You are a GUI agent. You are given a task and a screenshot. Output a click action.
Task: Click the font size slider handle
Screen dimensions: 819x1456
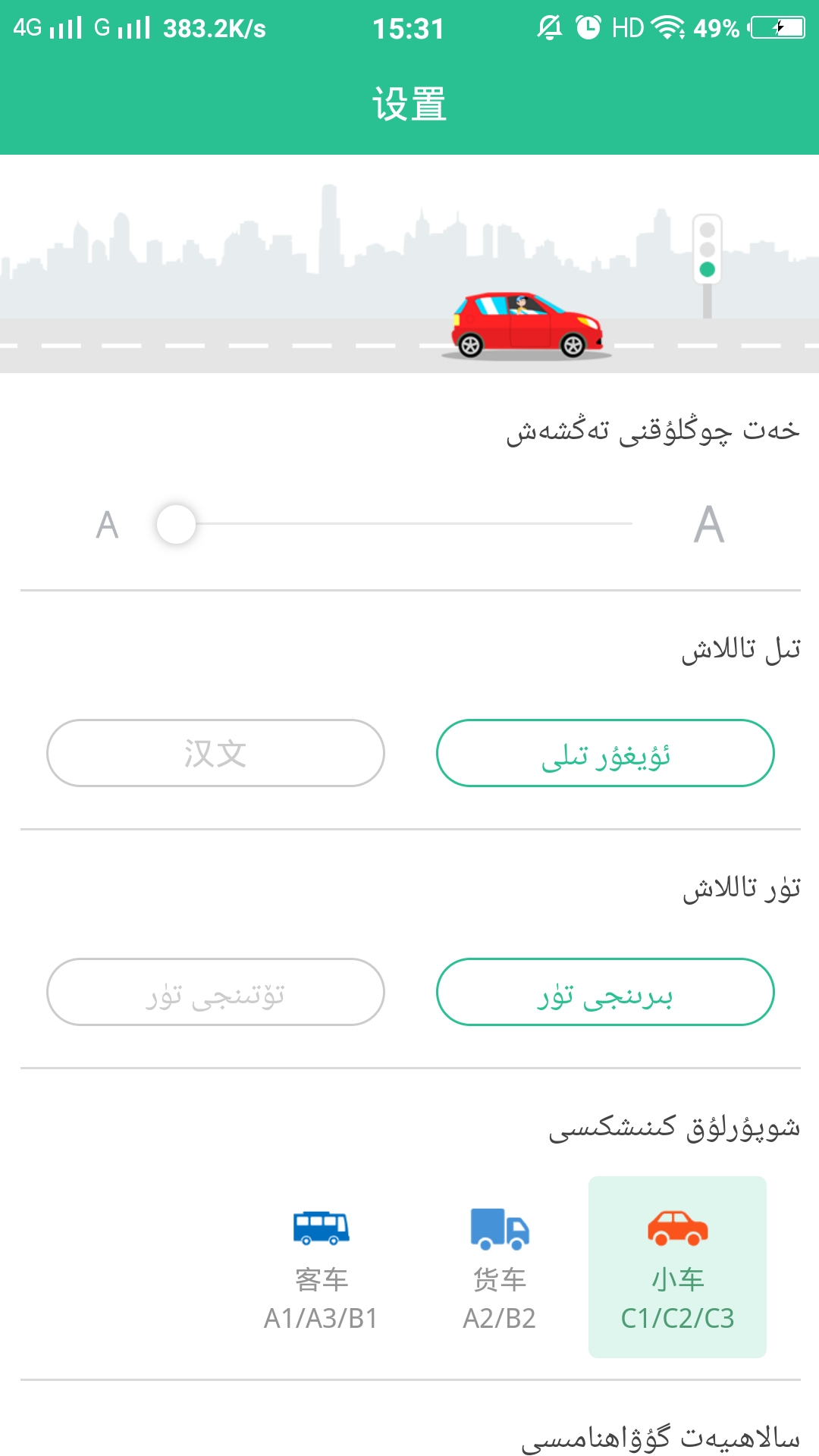click(178, 523)
